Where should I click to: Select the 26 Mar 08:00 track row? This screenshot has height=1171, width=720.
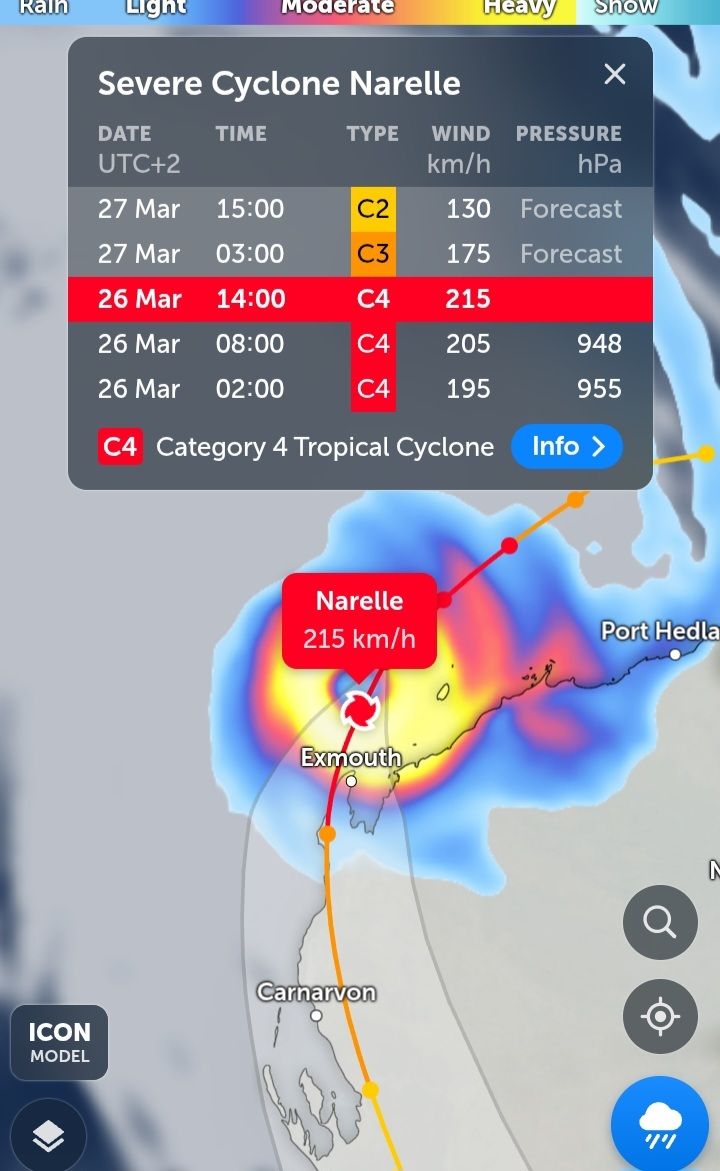[360, 344]
